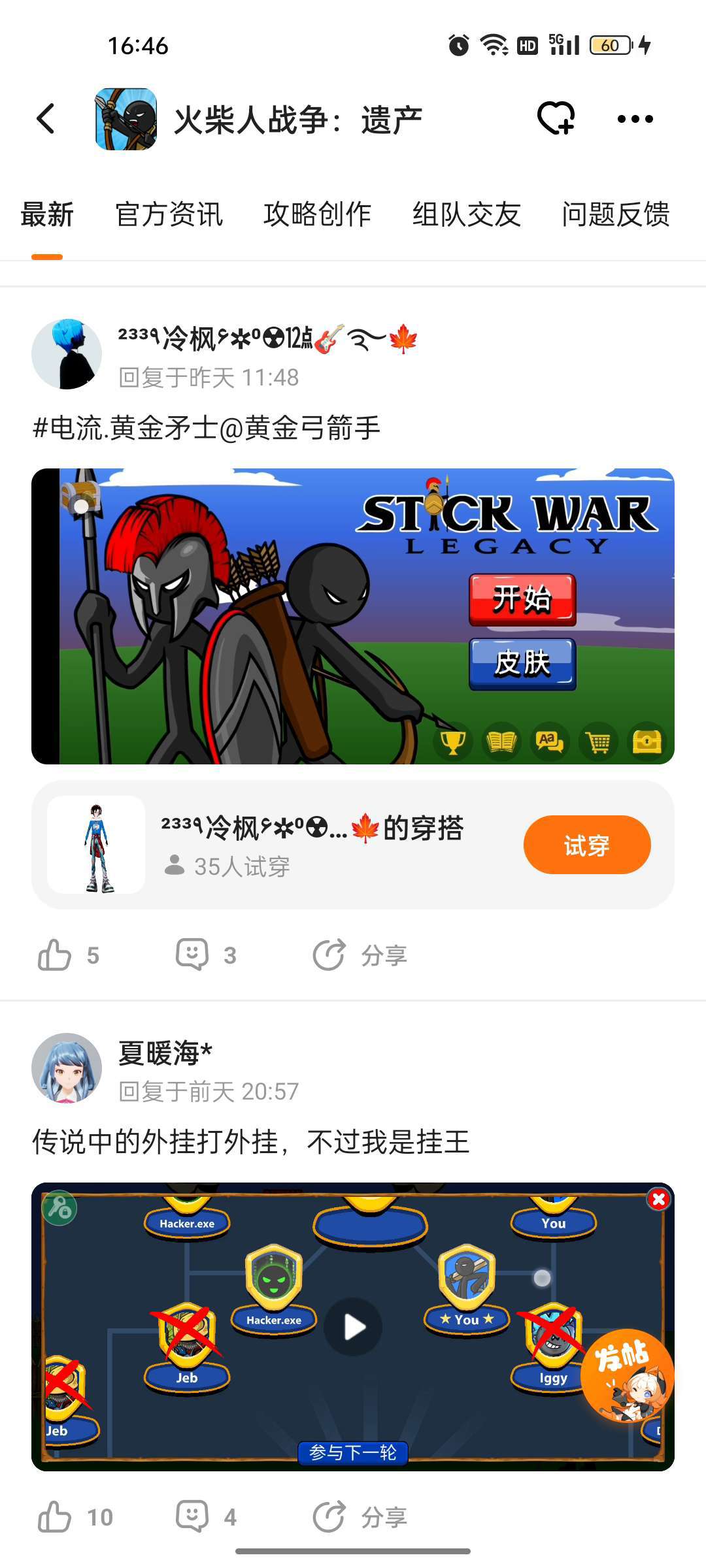This screenshot has width=706, height=1568.
Task: Open the Stick War Legacy post image
Action: click(x=353, y=616)
